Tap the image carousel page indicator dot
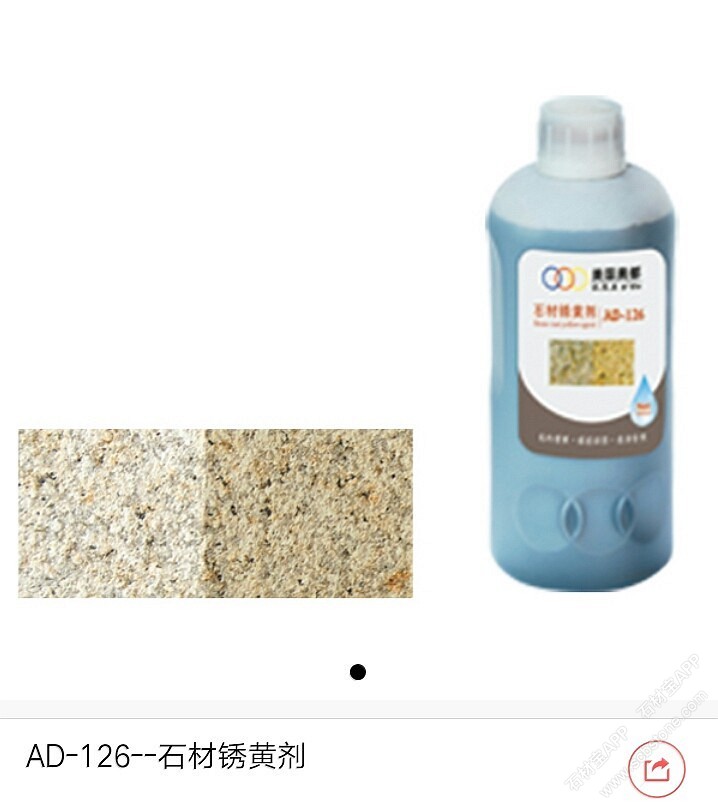 point(358,672)
